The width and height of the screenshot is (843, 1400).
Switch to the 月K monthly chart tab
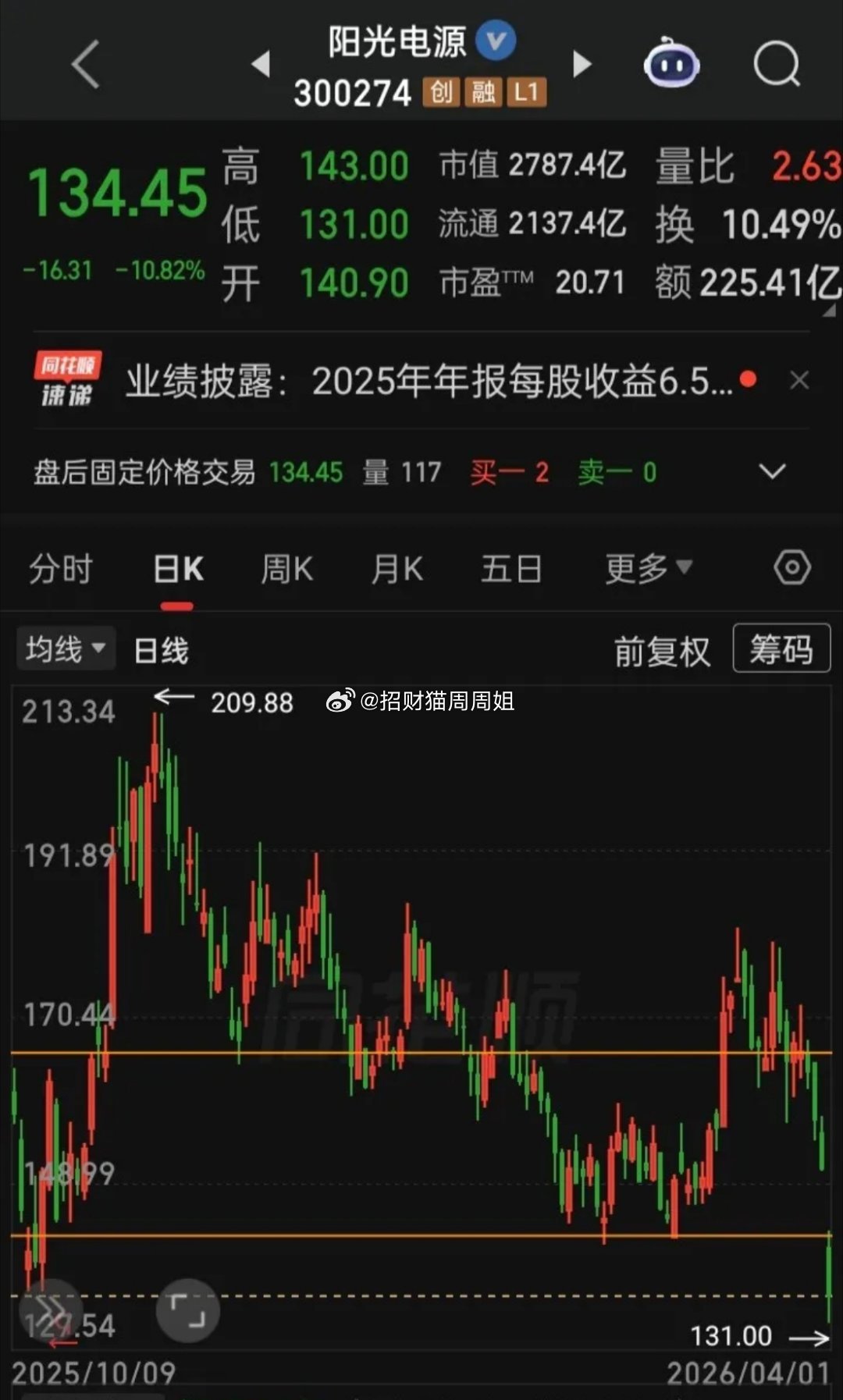[396, 568]
